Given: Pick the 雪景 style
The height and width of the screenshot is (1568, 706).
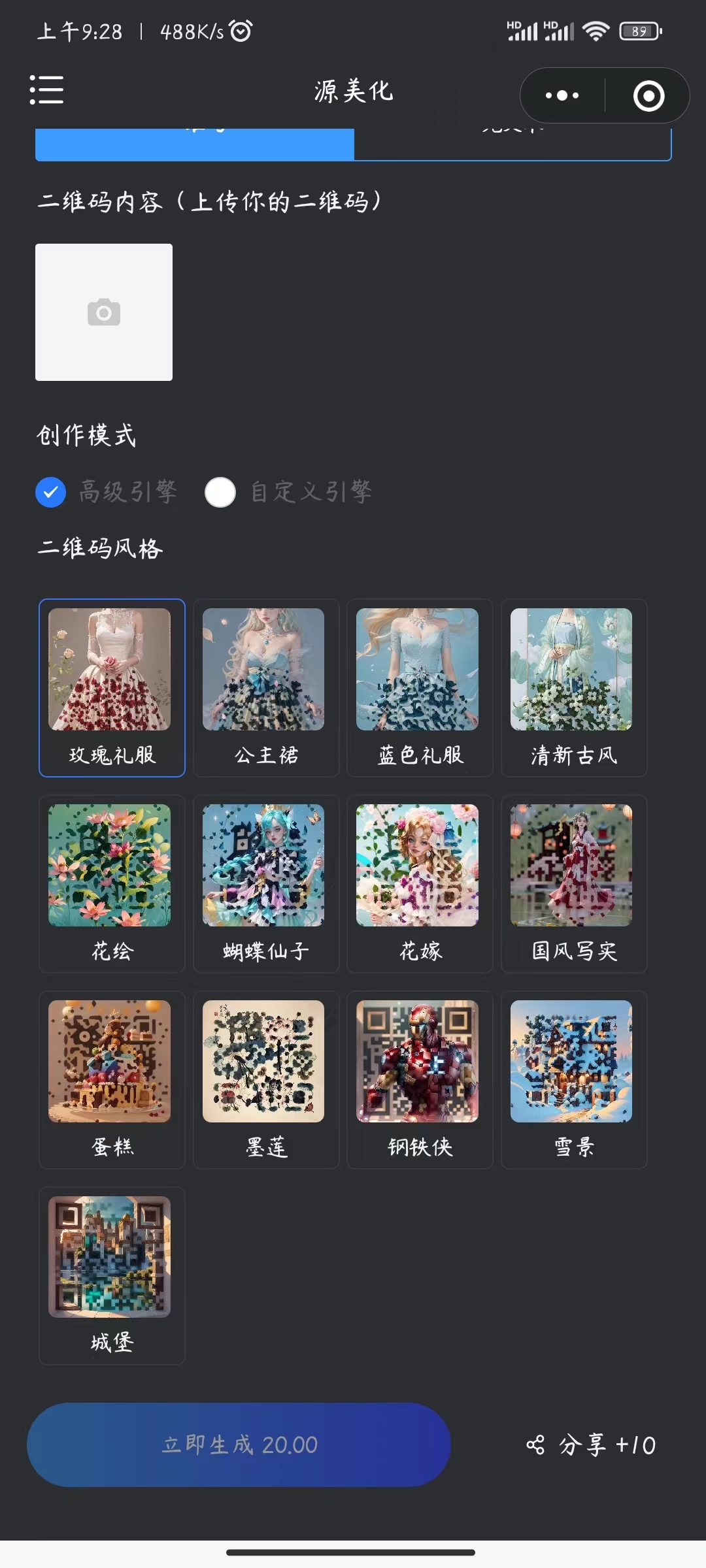Looking at the screenshot, I should pos(574,1079).
